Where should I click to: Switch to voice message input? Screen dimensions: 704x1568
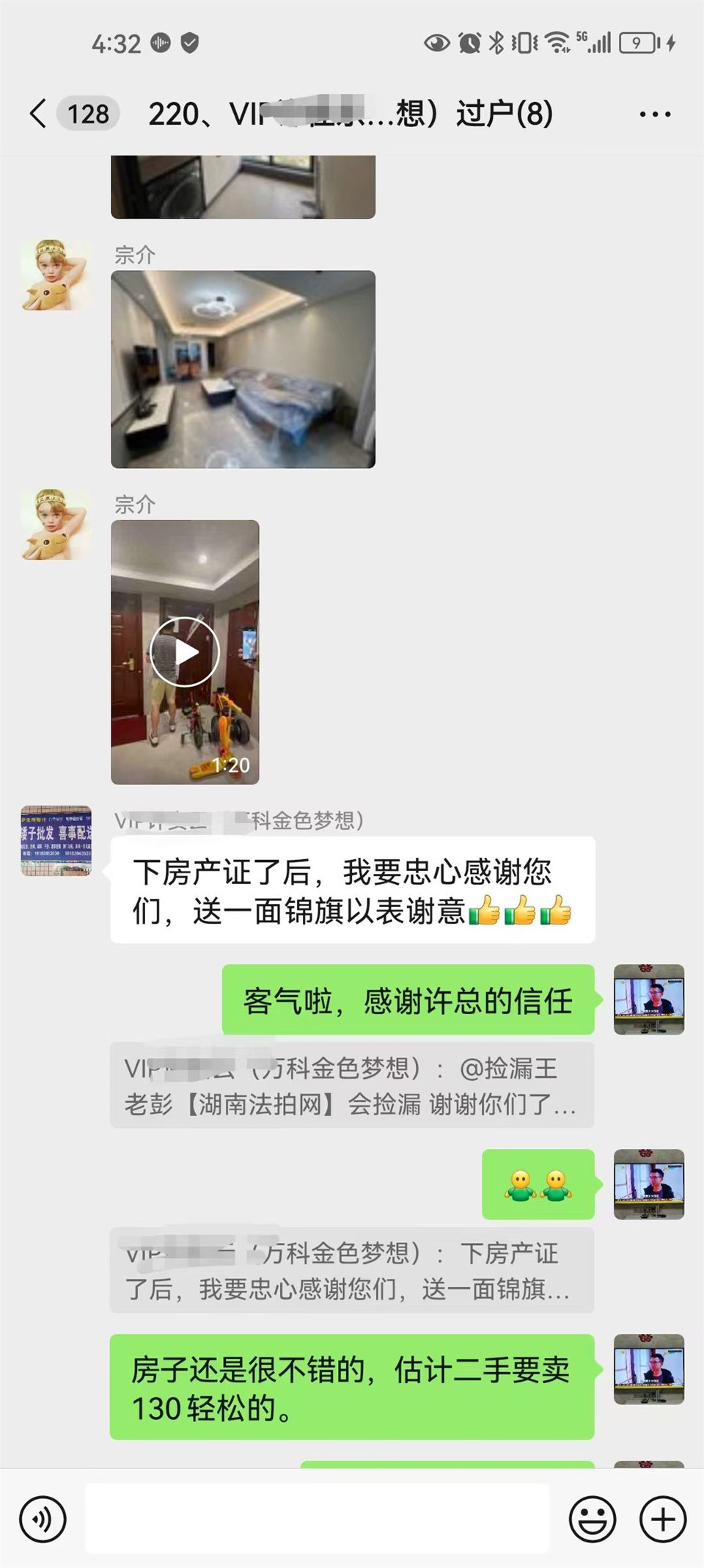pyautogui.click(x=43, y=1520)
